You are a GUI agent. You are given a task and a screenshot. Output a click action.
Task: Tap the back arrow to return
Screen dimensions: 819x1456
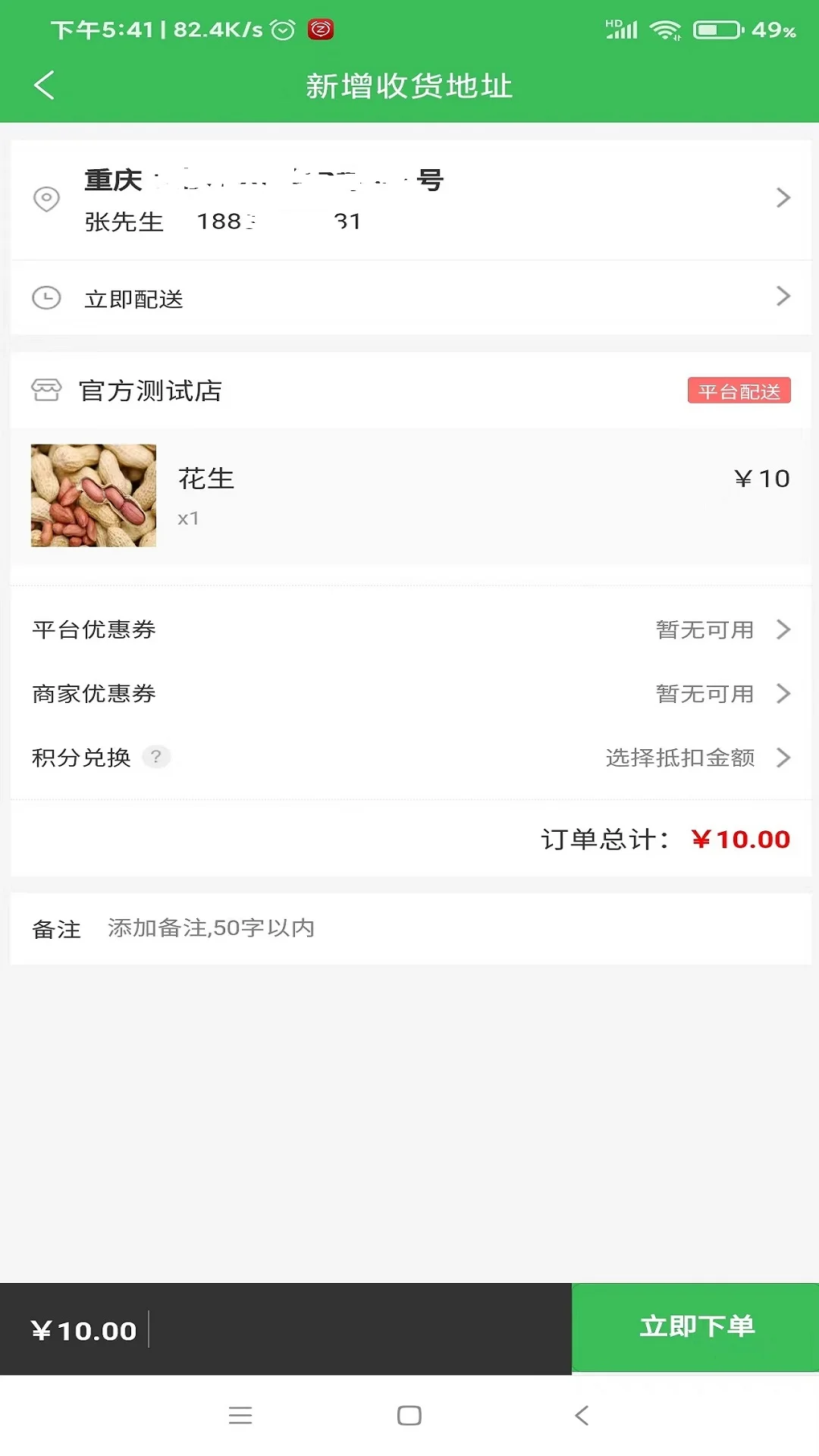45,85
